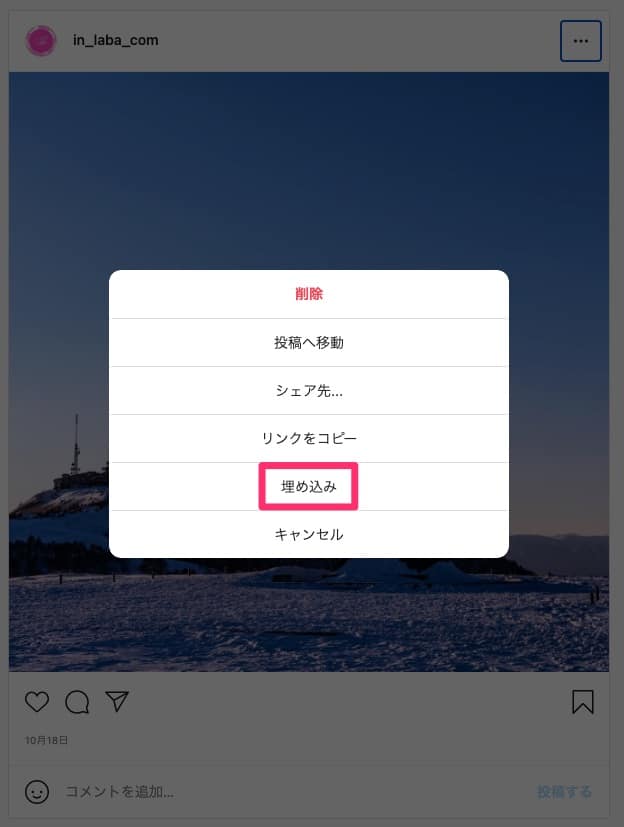Open the in_laba_com profile
The image size is (624, 827).
tap(115, 40)
